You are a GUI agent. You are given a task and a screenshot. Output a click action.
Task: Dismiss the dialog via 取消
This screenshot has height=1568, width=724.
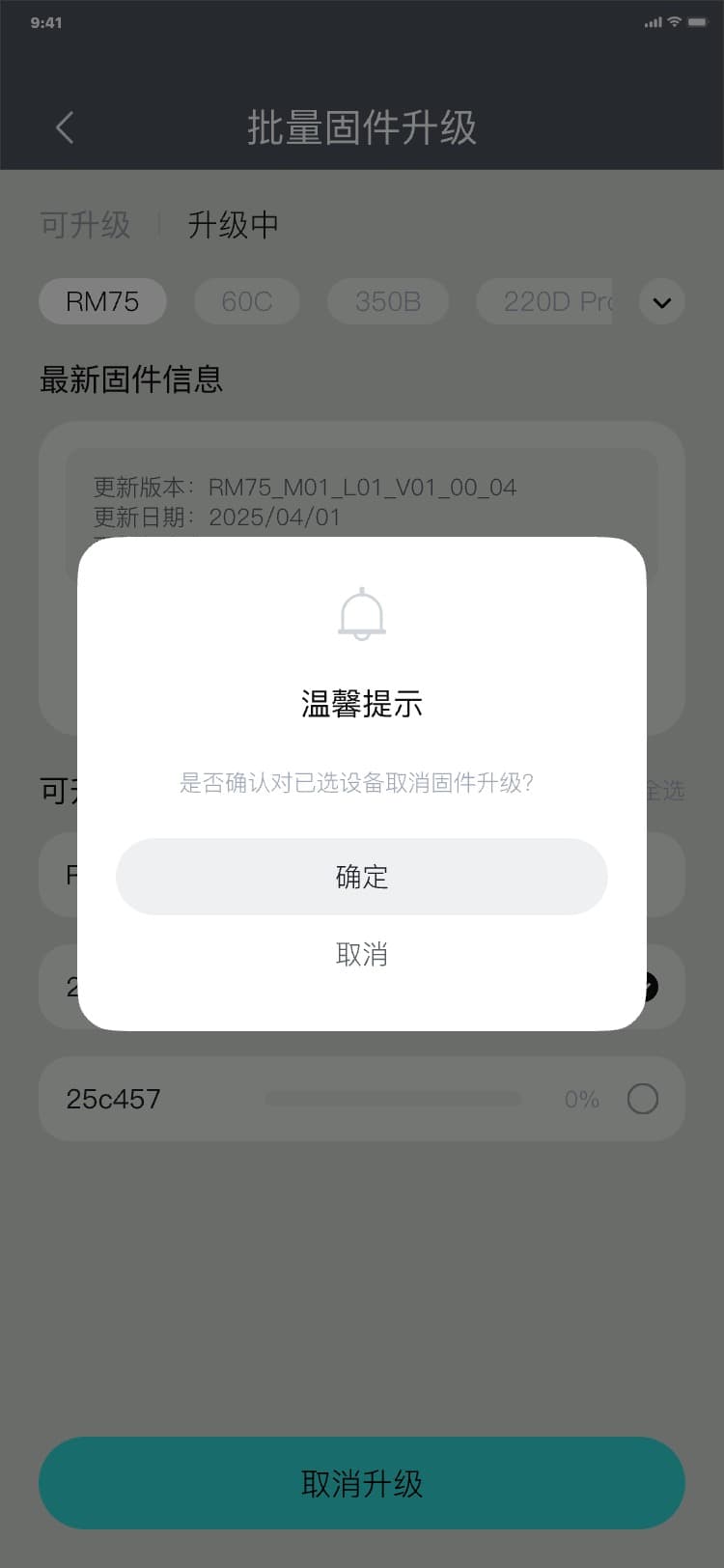pos(361,955)
